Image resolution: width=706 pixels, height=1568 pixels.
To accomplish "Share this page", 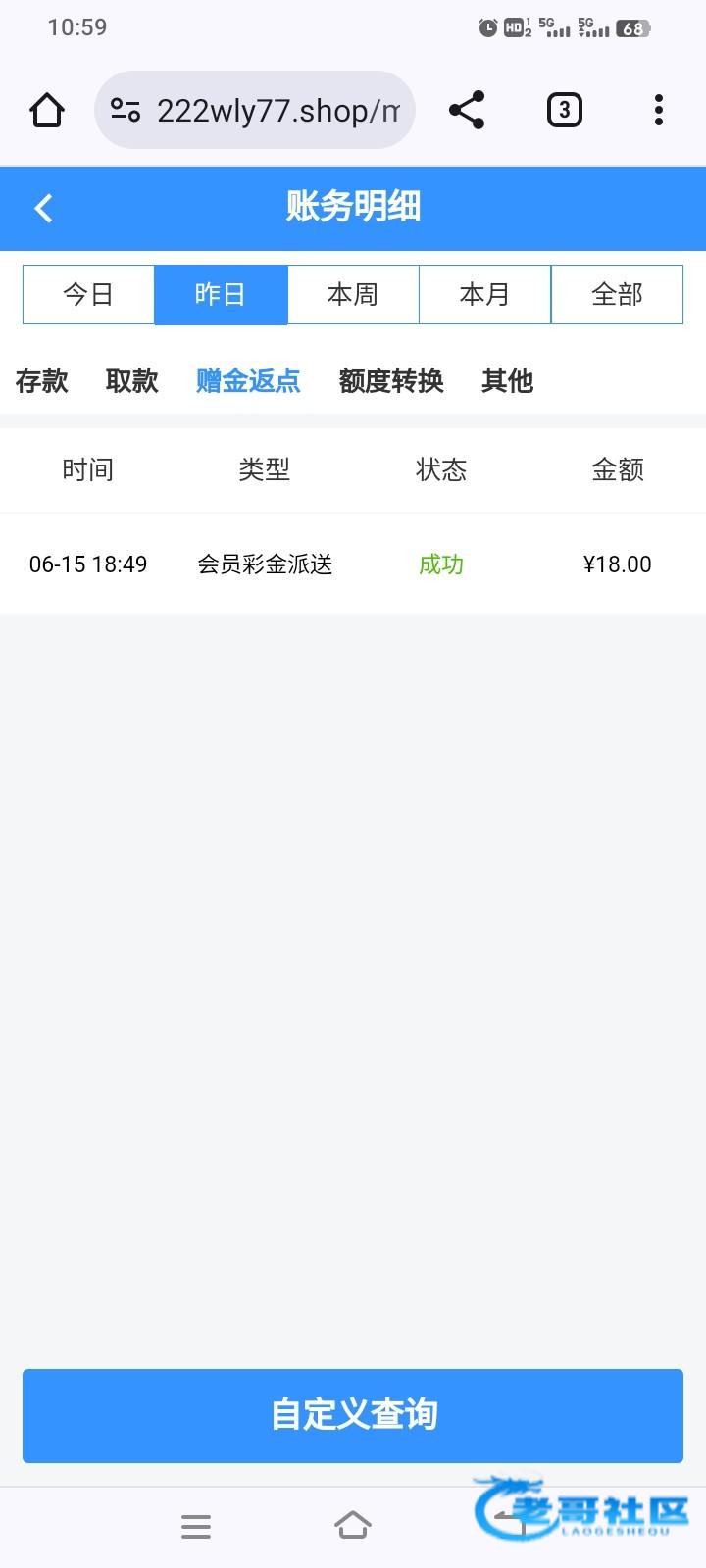I will click(x=467, y=110).
